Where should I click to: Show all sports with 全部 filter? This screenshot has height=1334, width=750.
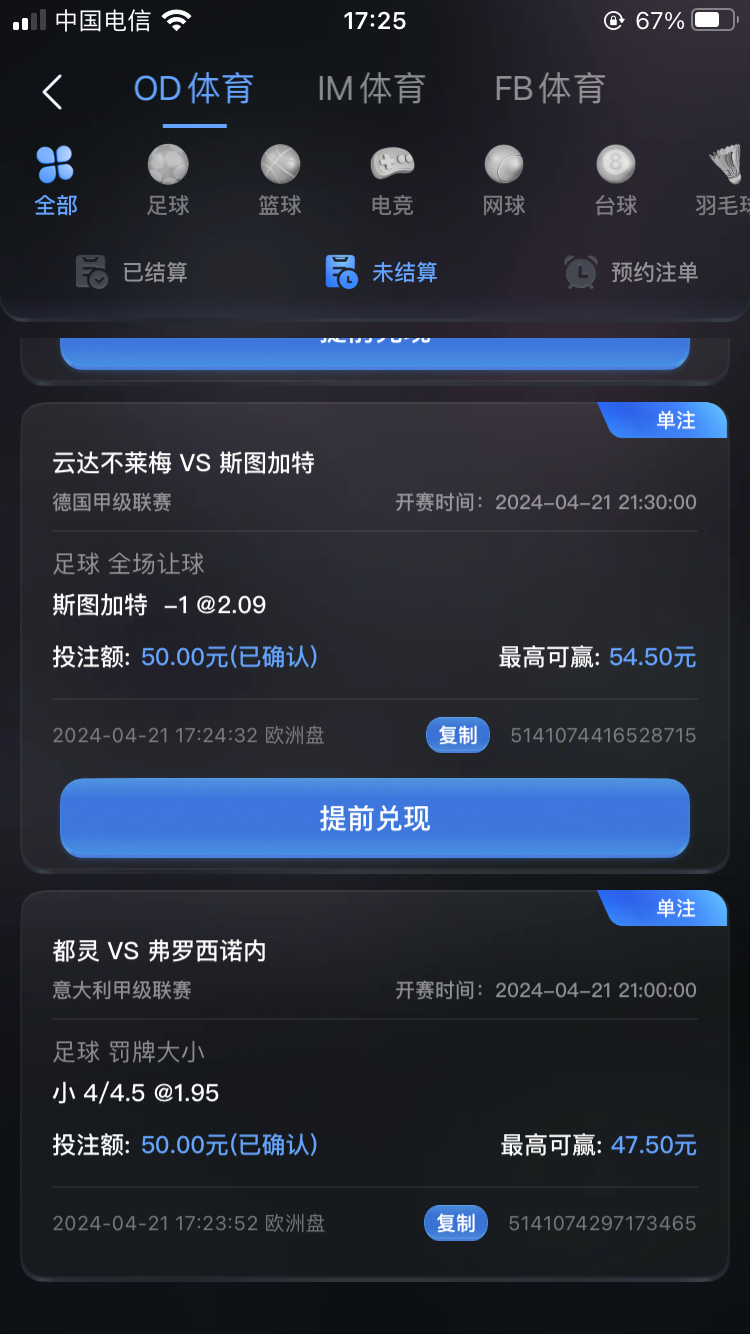(56, 180)
